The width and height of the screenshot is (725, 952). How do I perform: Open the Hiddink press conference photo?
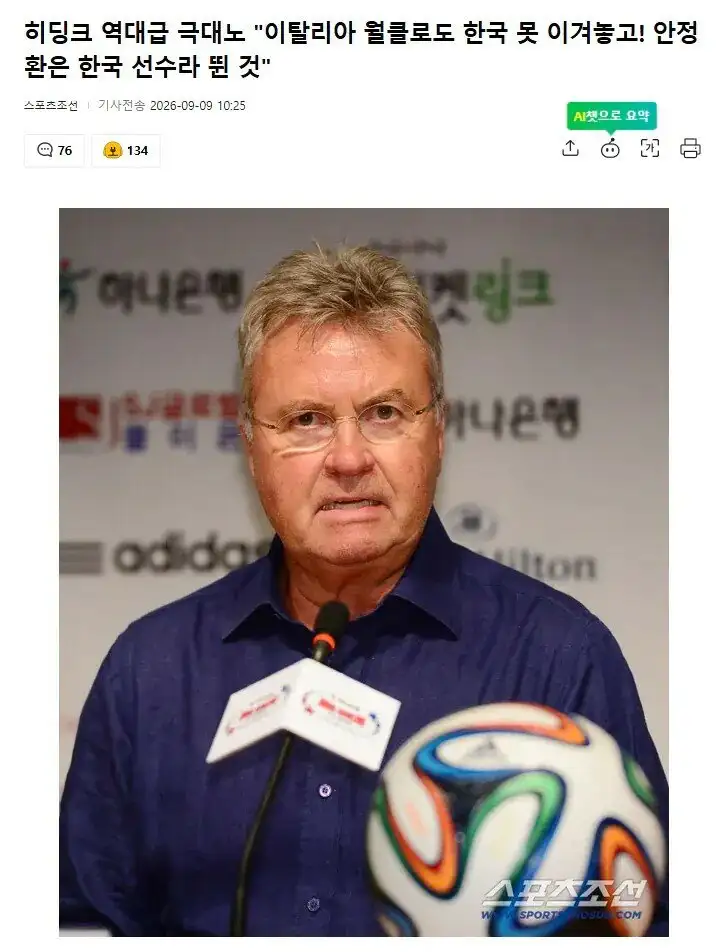[x=364, y=572]
